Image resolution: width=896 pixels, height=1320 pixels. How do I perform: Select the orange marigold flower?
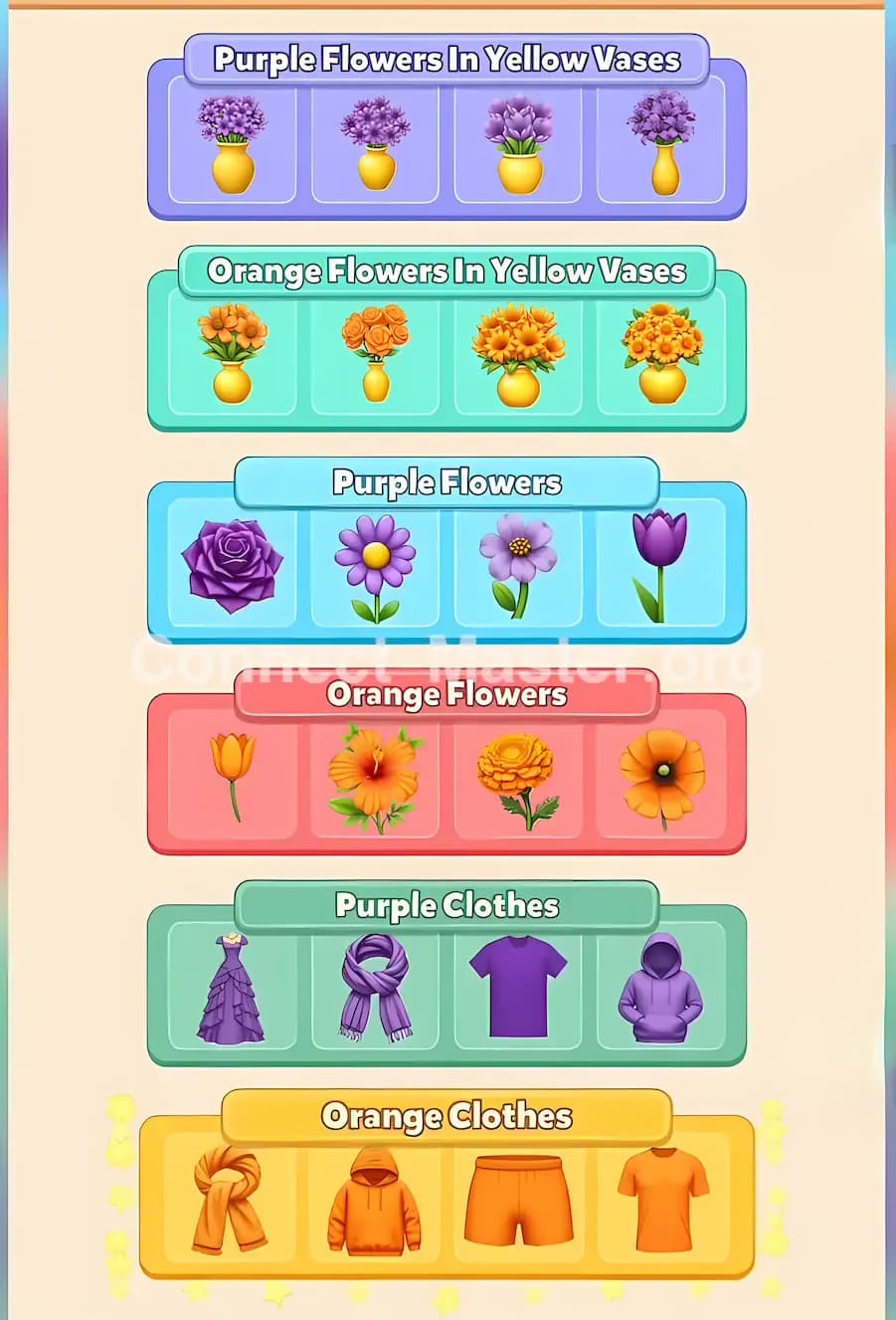[520, 778]
